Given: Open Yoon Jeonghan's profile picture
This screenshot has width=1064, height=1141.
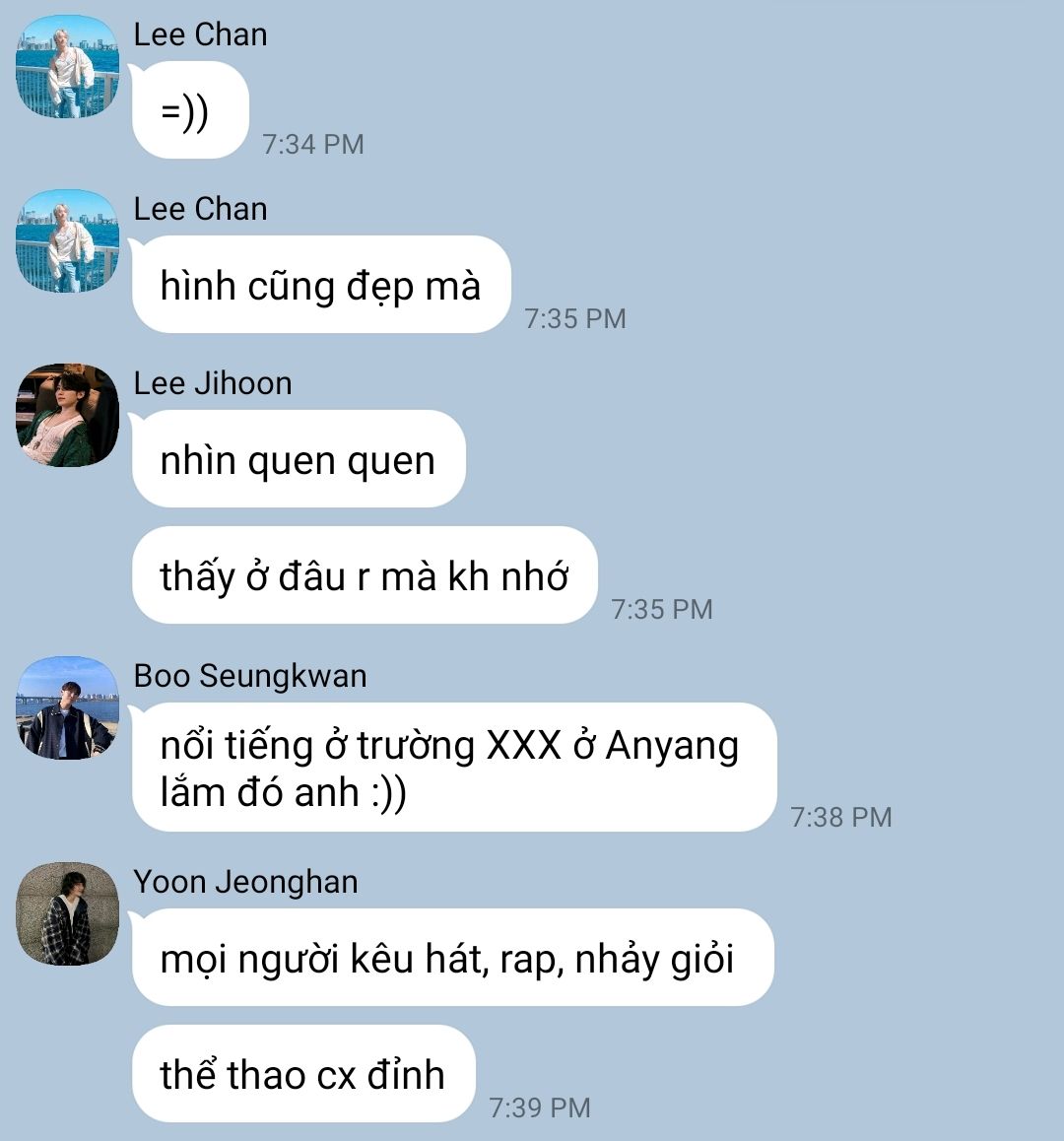Looking at the screenshot, I should pyautogui.click(x=67, y=913).
